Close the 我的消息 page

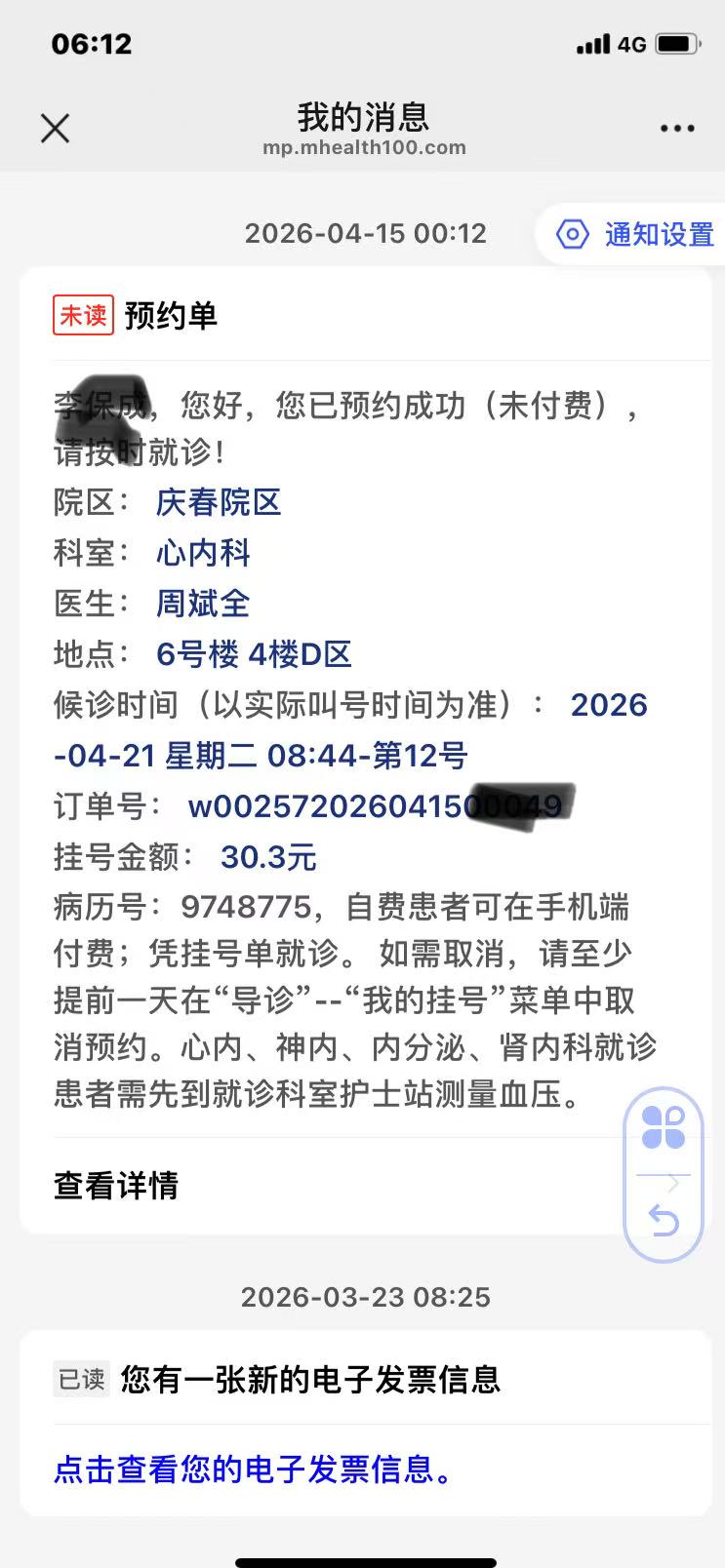[56, 128]
